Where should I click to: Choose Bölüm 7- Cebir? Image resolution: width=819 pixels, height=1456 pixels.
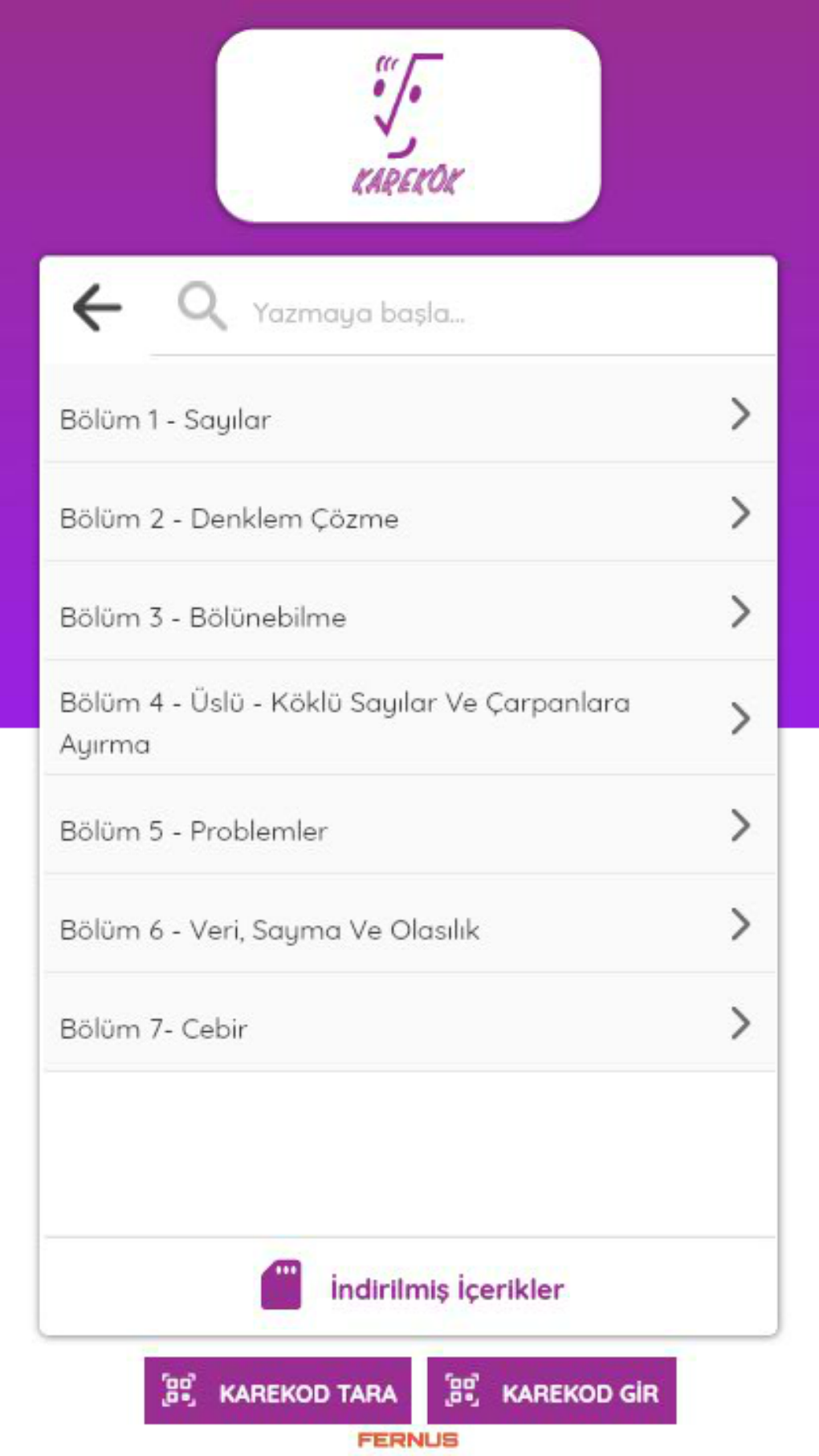click(408, 1027)
